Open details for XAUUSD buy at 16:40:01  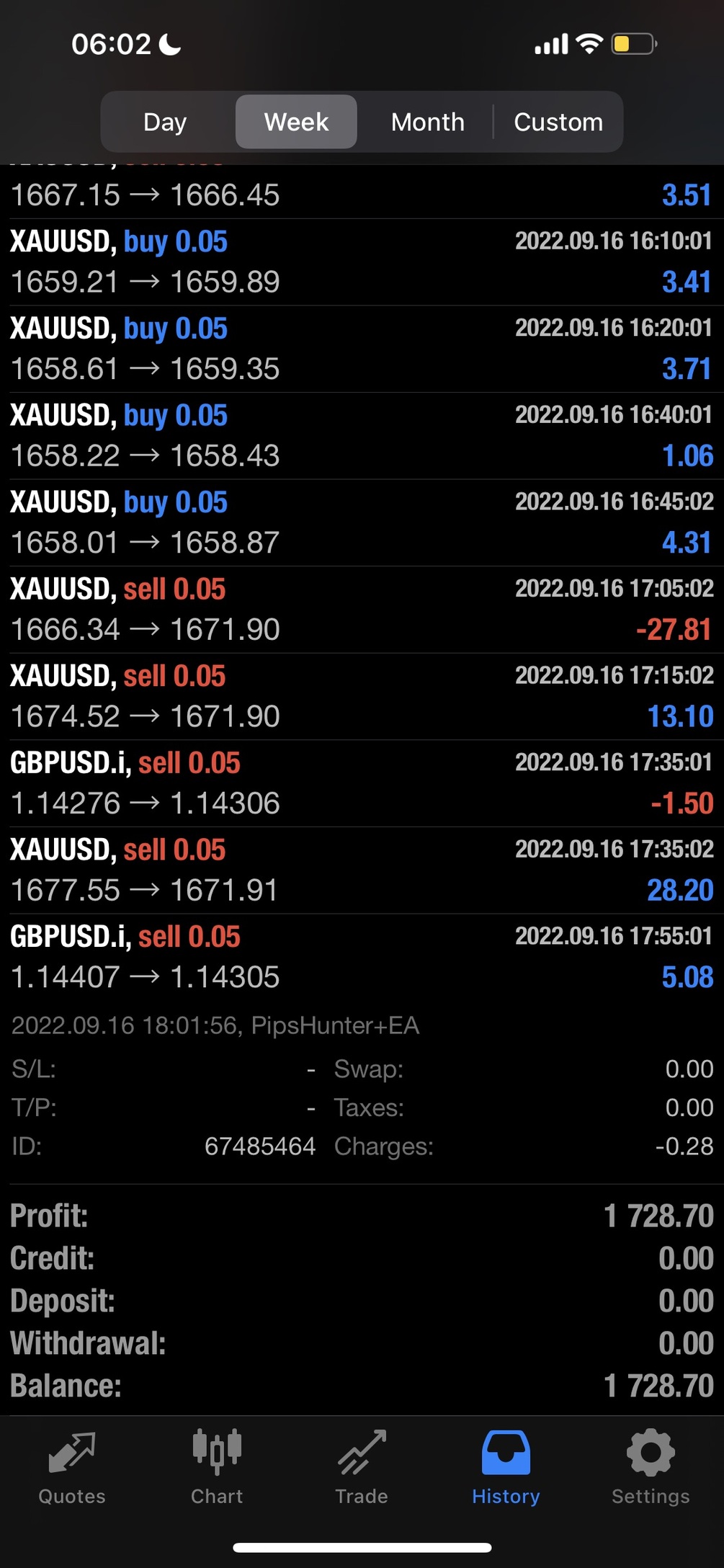(x=362, y=436)
